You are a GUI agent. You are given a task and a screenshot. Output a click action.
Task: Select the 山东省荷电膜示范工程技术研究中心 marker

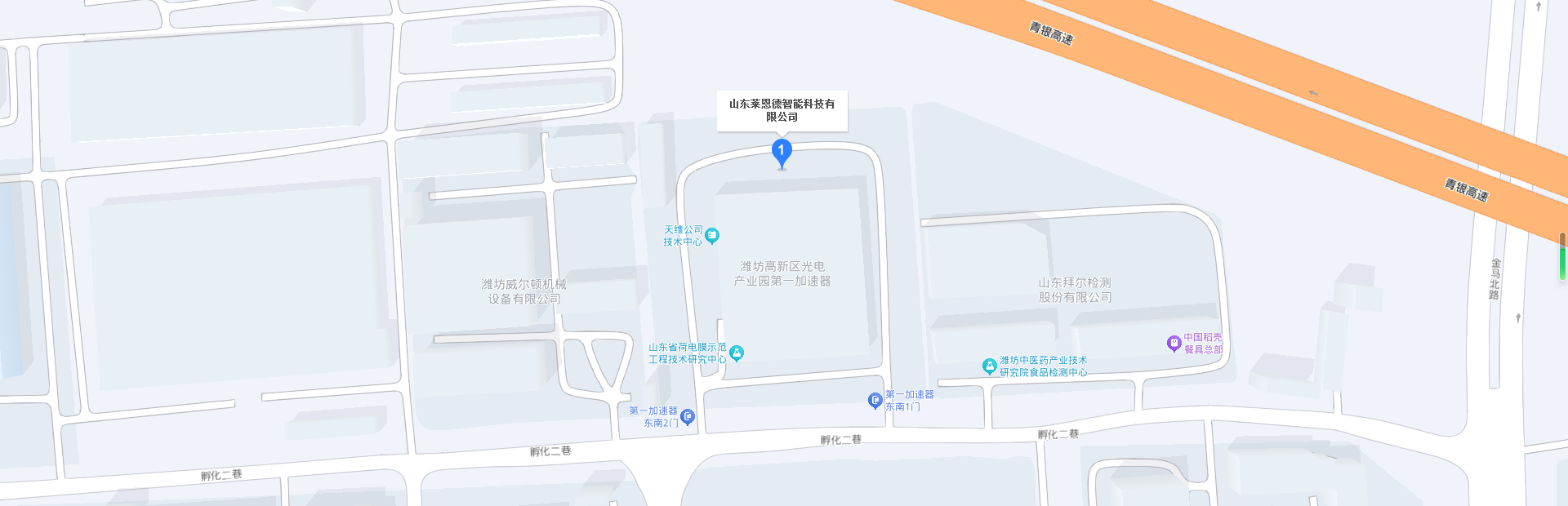tap(737, 353)
